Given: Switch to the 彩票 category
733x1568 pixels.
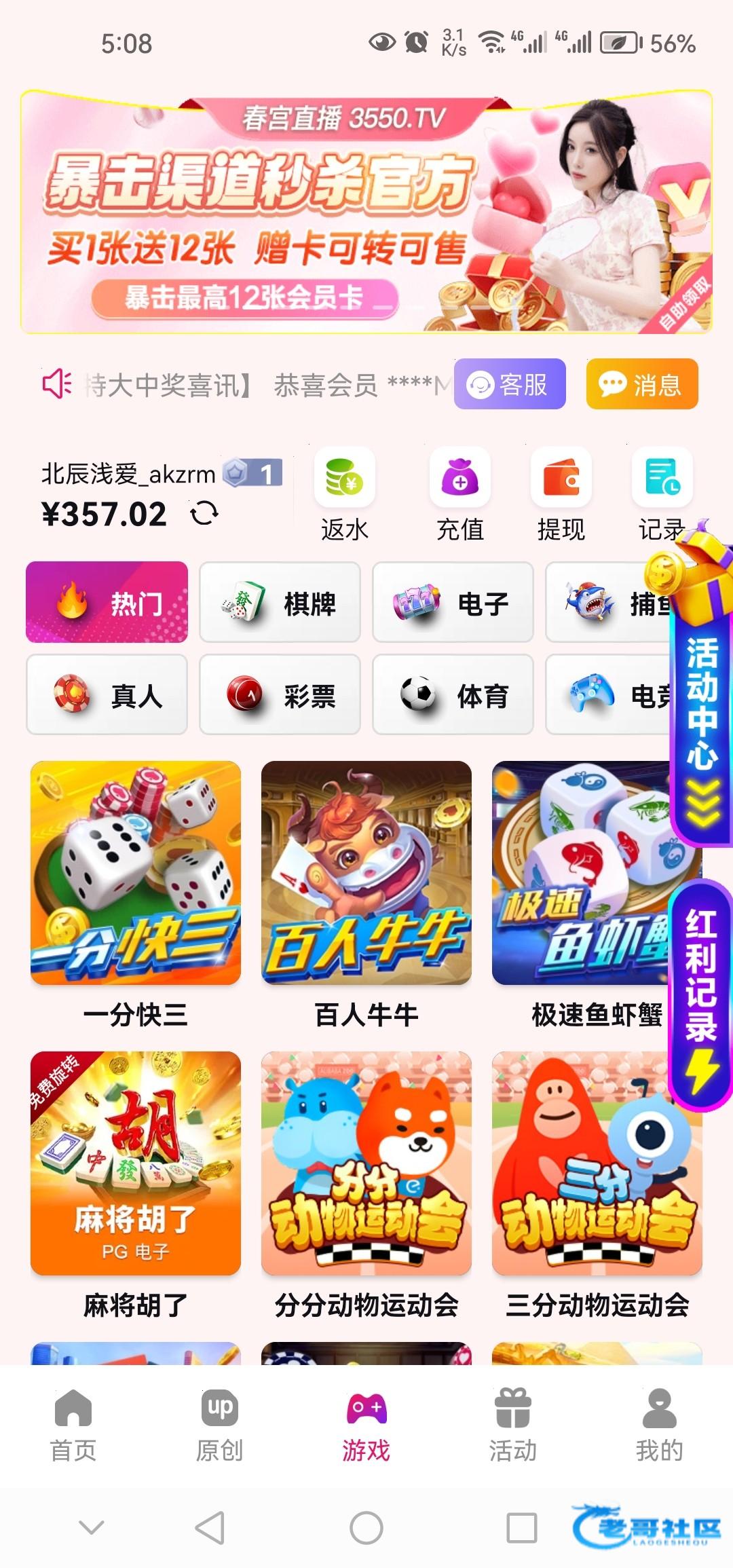Looking at the screenshot, I should point(280,694).
